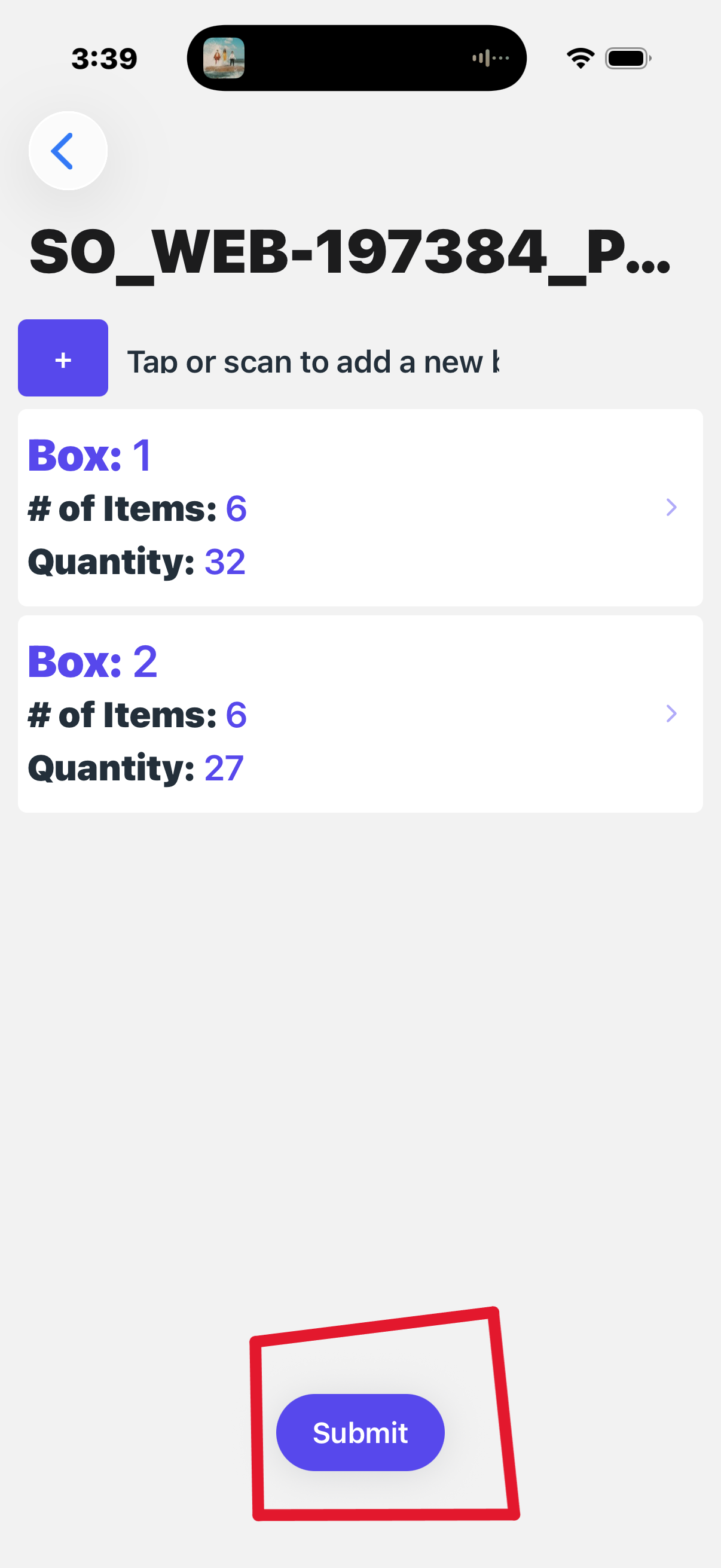721x1568 pixels.
Task: Tap the plus button to add a box
Action: (63, 358)
